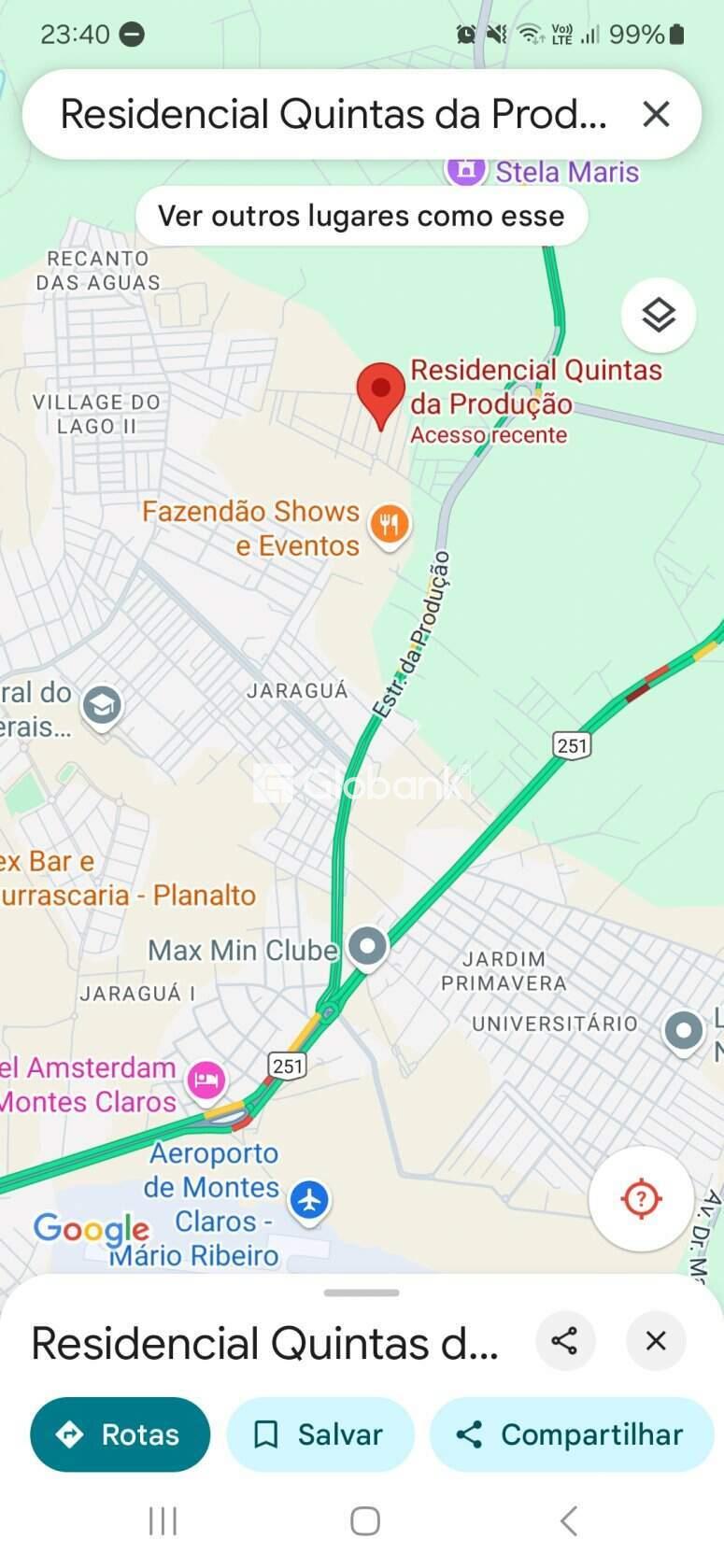Tap the Hotel Amsterdam lodging icon
The height and width of the screenshot is (1568, 724).
pyautogui.click(x=206, y=1080)
